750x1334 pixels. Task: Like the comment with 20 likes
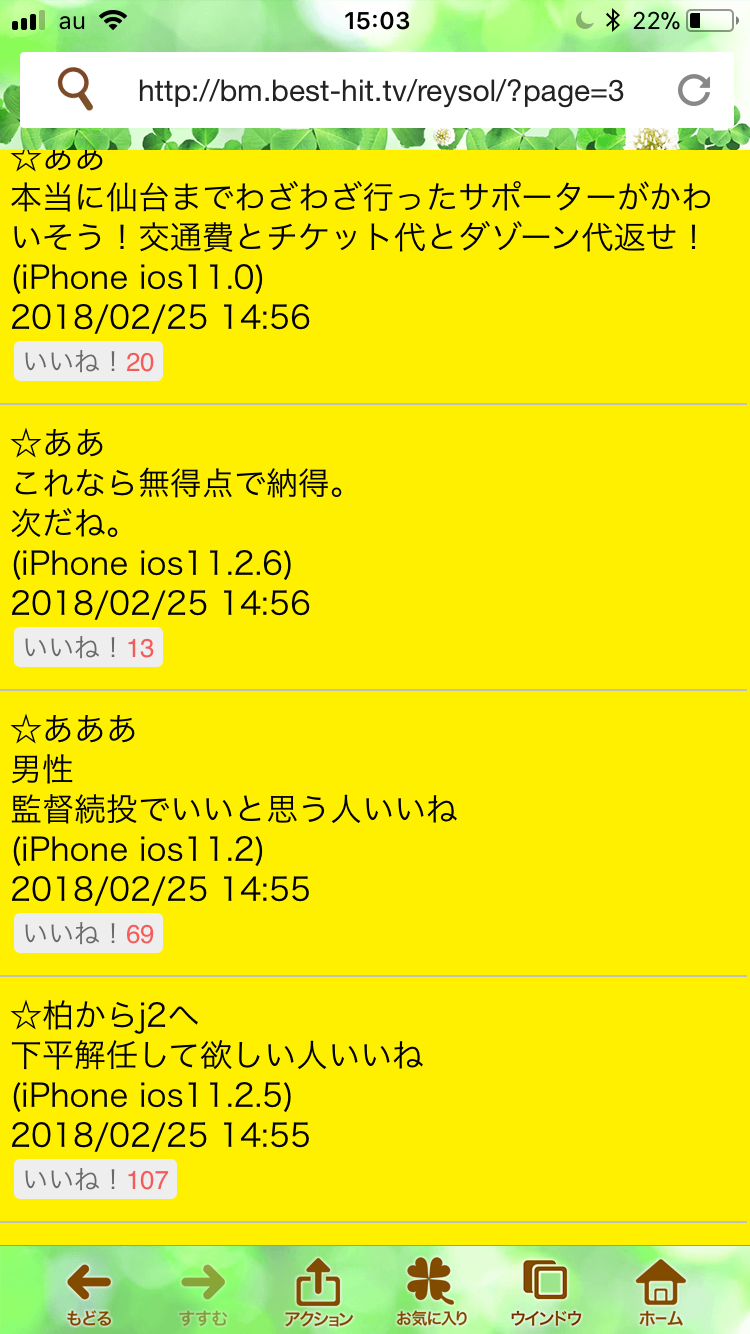[88, 362]
